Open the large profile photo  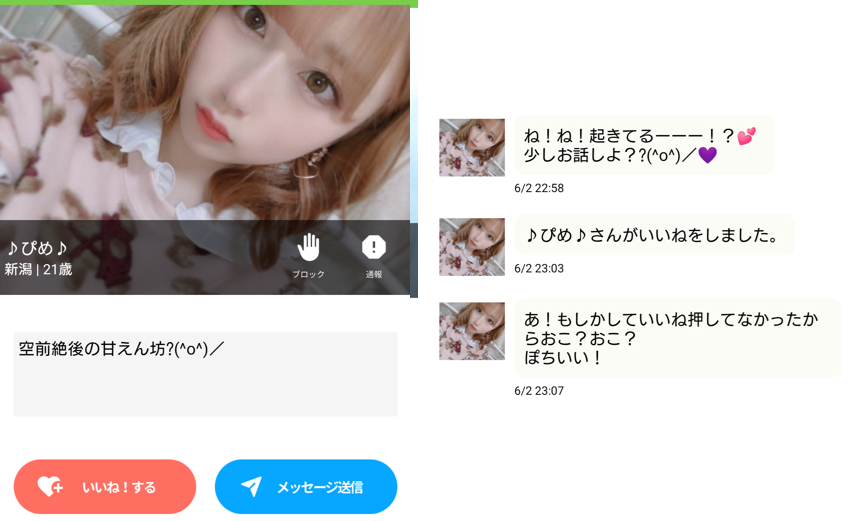[204, 110]
